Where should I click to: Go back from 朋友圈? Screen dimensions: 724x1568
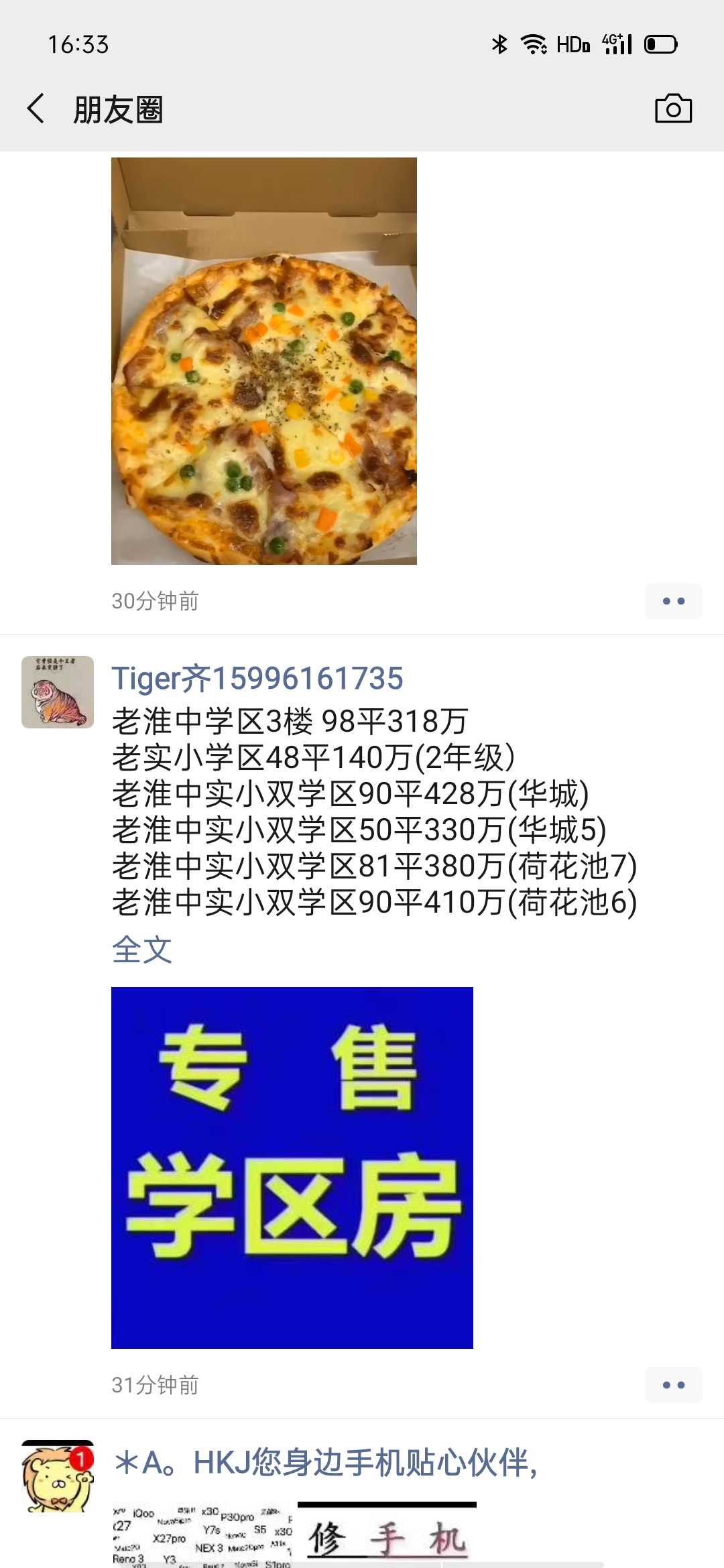[x=36, y=109]
